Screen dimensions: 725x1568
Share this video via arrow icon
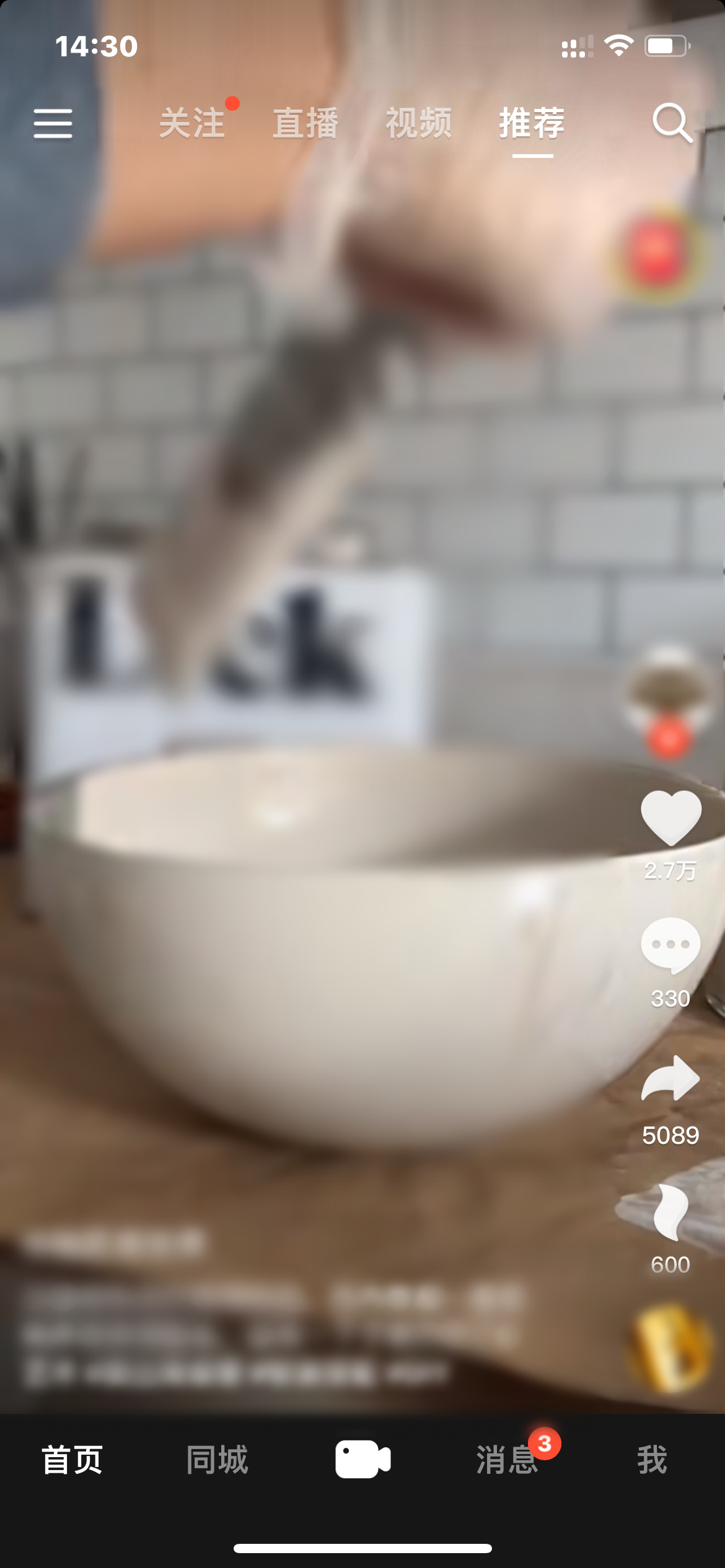[x=670, y=1079]
